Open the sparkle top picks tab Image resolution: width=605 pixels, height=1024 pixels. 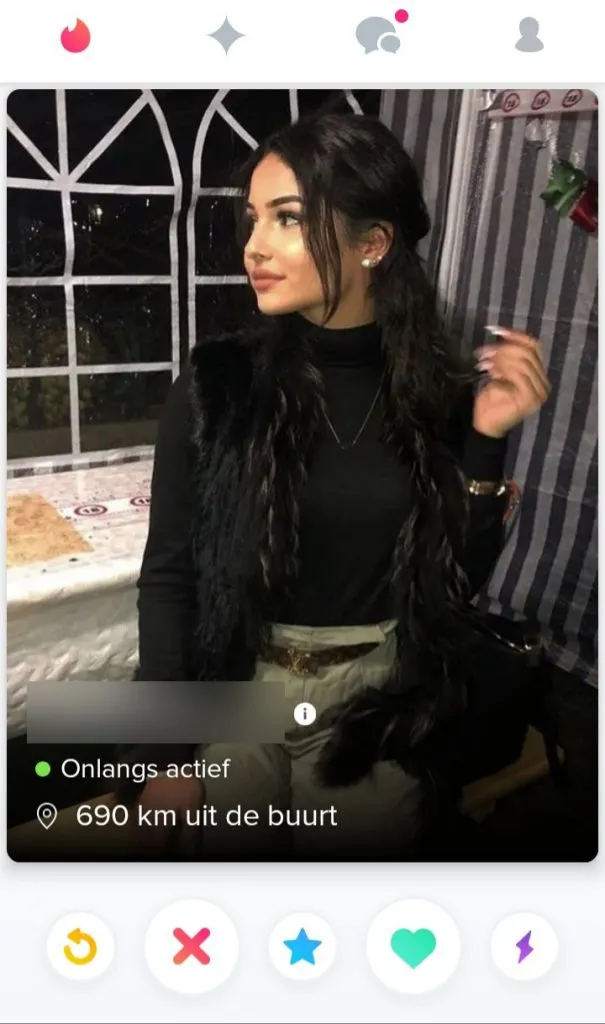[226, 36]
